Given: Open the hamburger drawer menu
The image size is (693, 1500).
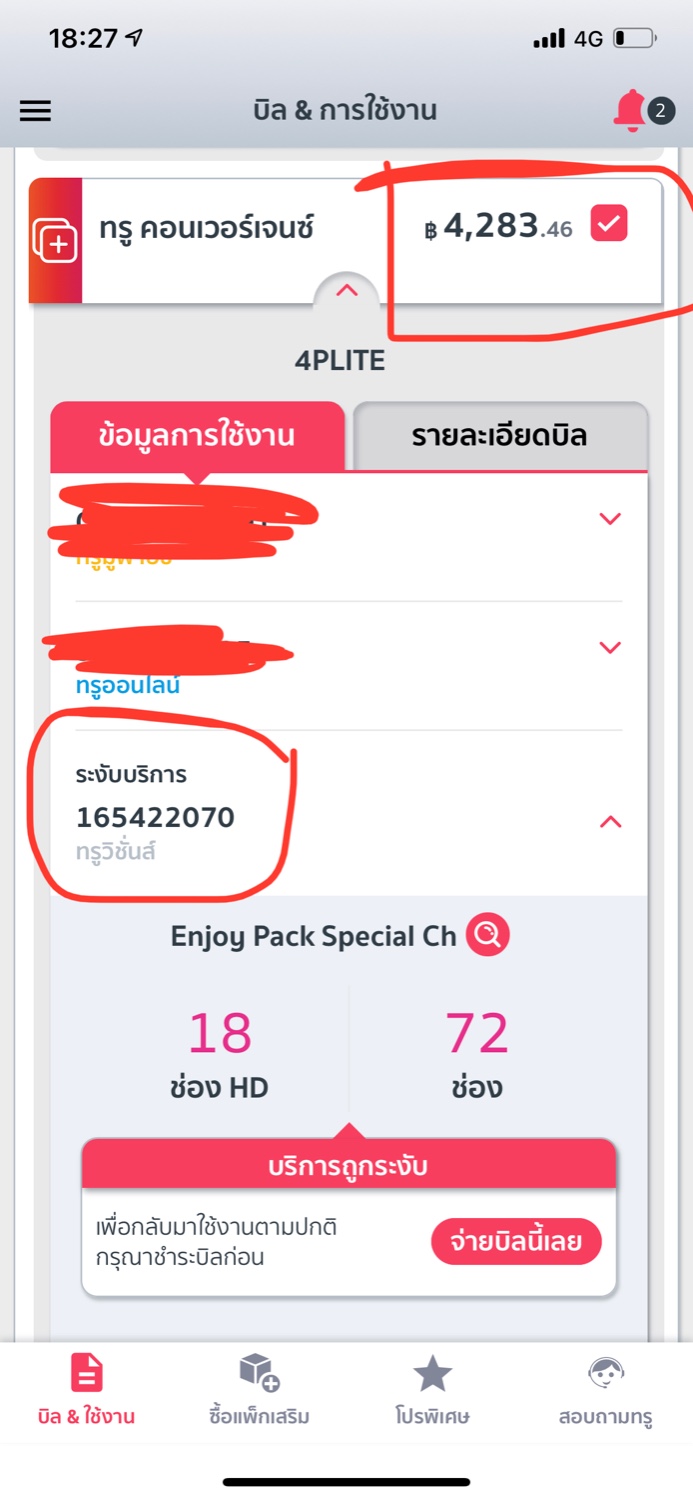Looking at the screenshot, I should (x=35, y=111).
